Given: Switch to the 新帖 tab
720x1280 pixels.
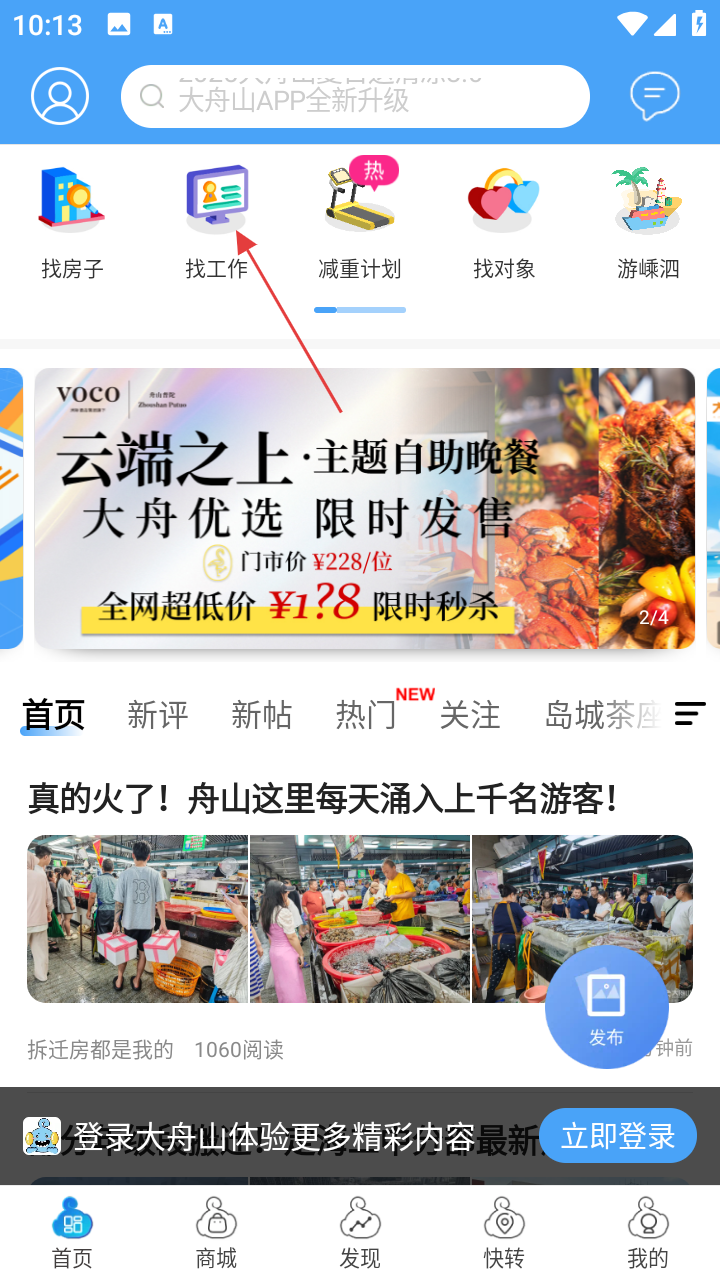Looking at the screenshot, I should [x=262, y=715].
